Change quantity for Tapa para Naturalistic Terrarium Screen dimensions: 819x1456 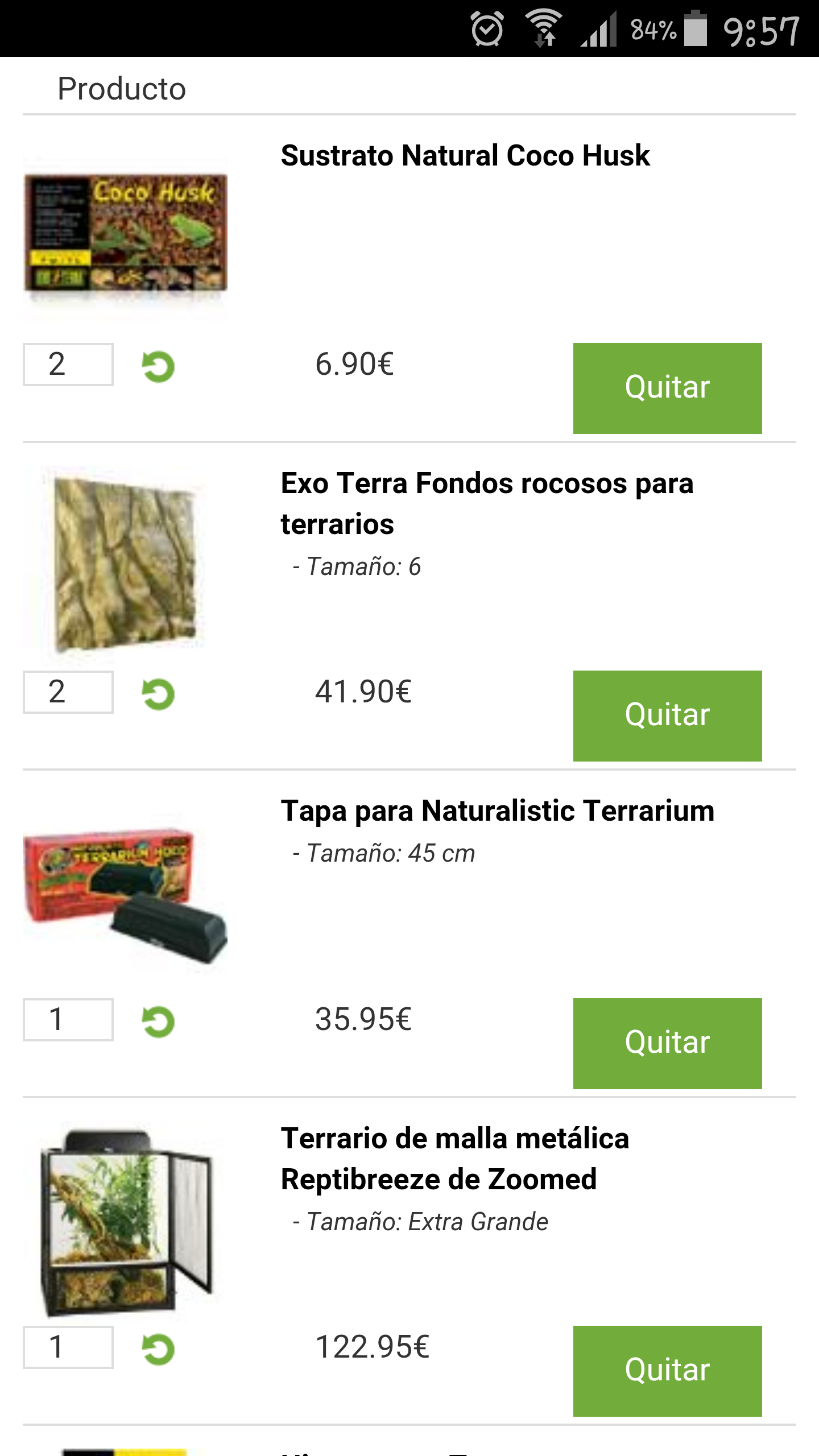point(68,1020)
